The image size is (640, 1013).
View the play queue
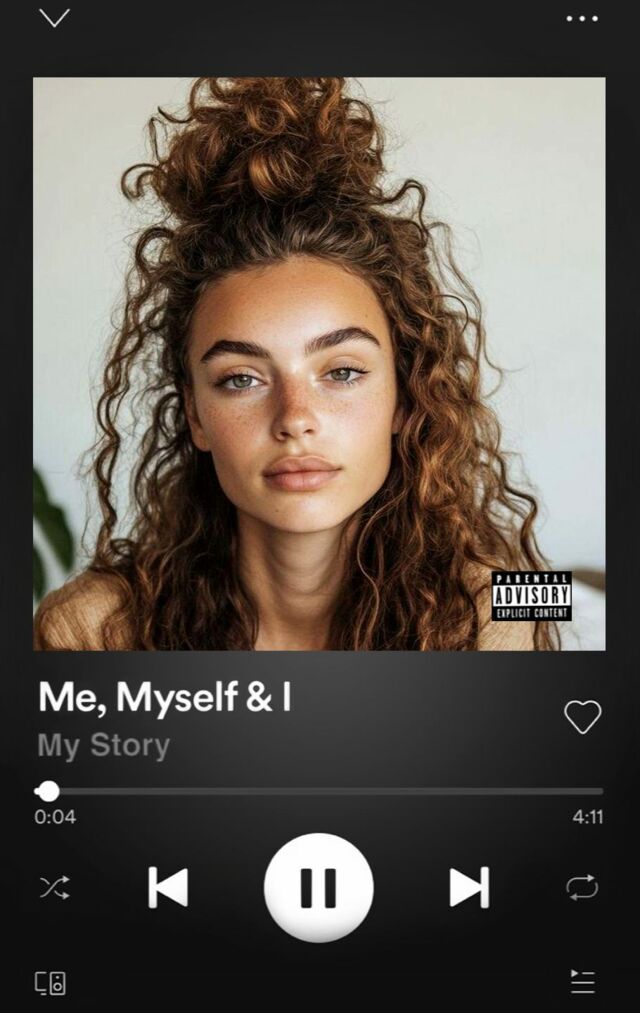click(582, 982)
